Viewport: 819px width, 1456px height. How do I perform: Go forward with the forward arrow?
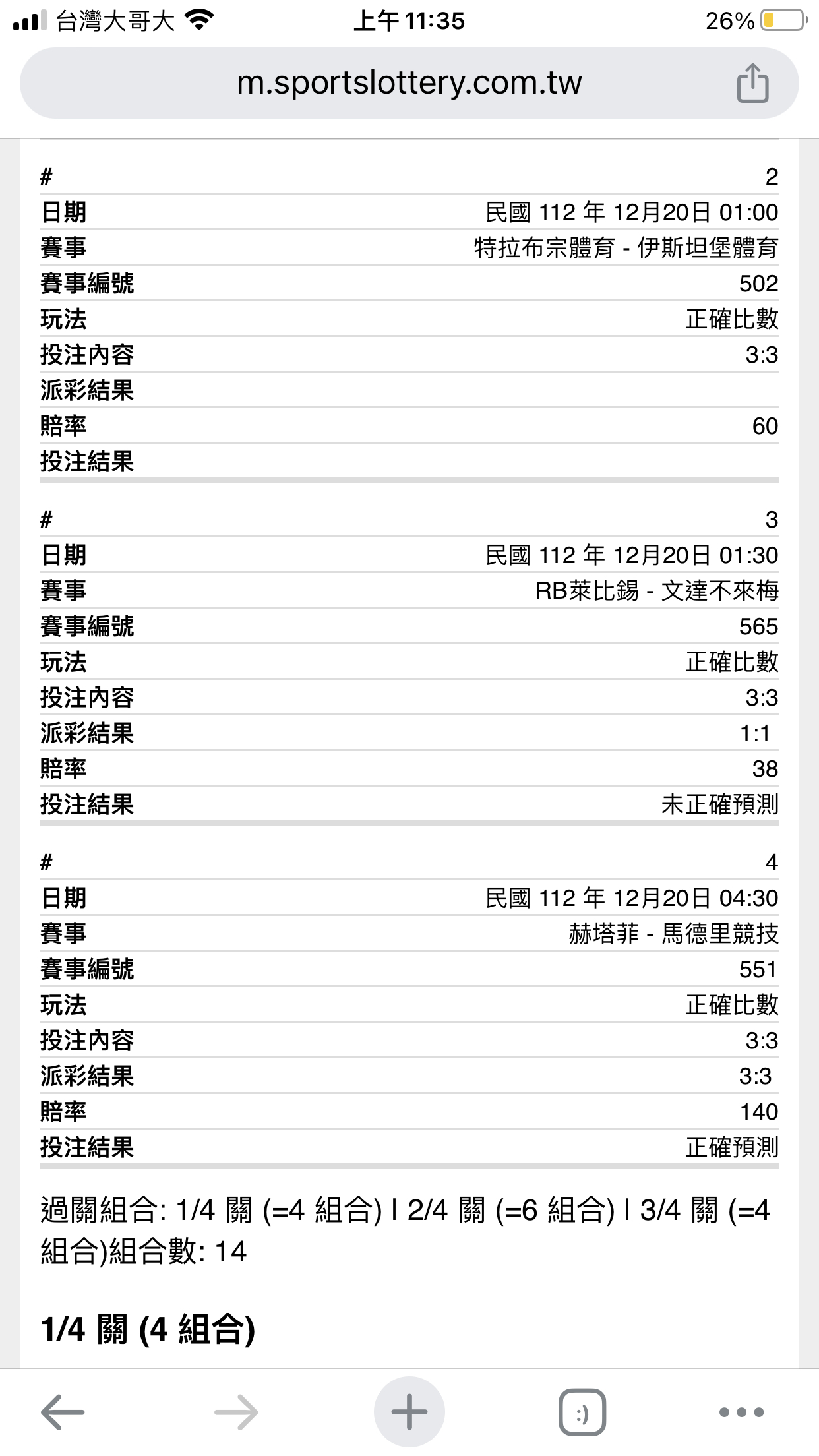pos(236,1412)
